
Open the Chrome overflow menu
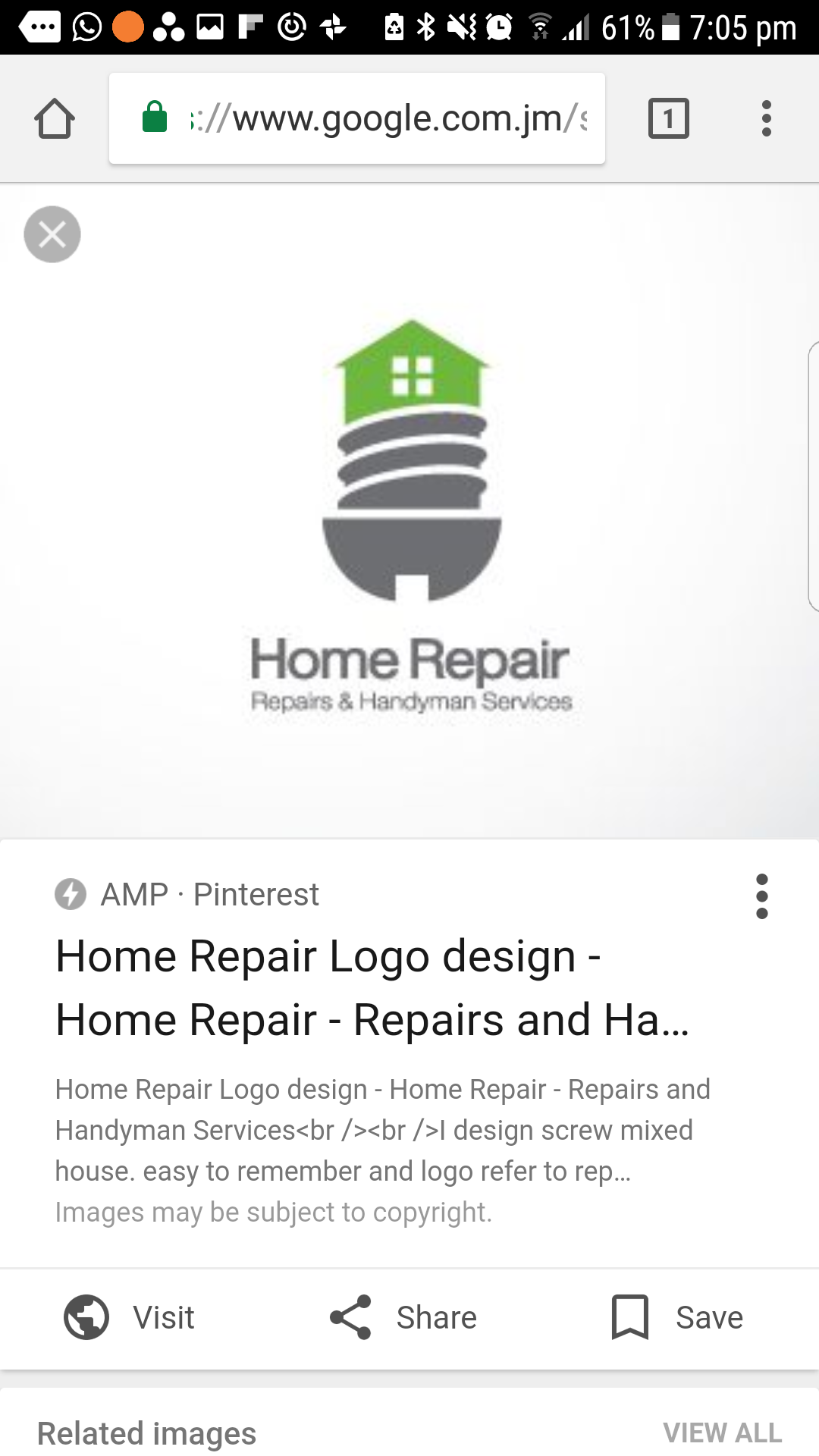766,119
